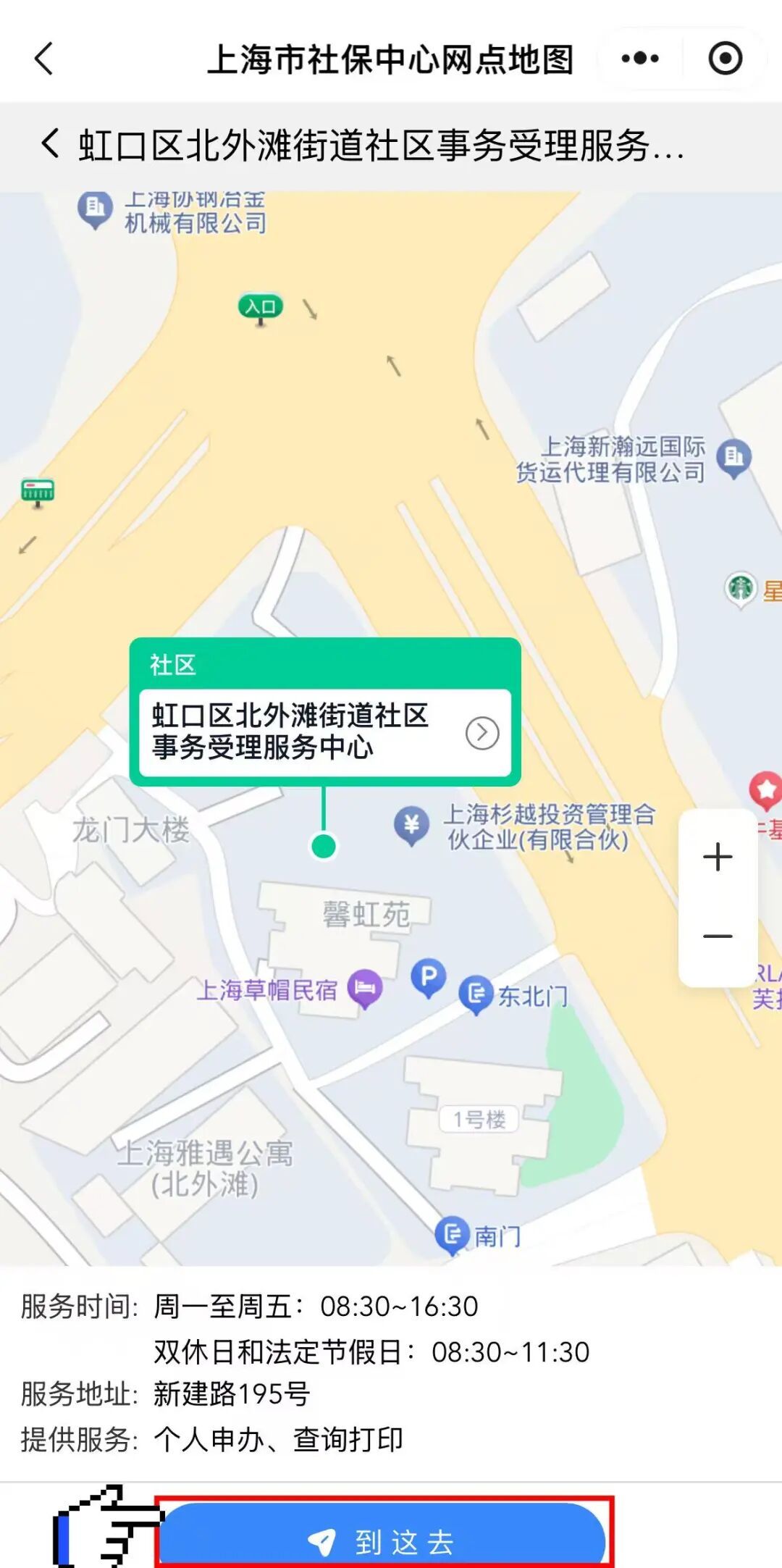Screen dimensions: 782x1568
Task: Go back from the mini program header
Action: pyautogui.click(x=44, y=59)
